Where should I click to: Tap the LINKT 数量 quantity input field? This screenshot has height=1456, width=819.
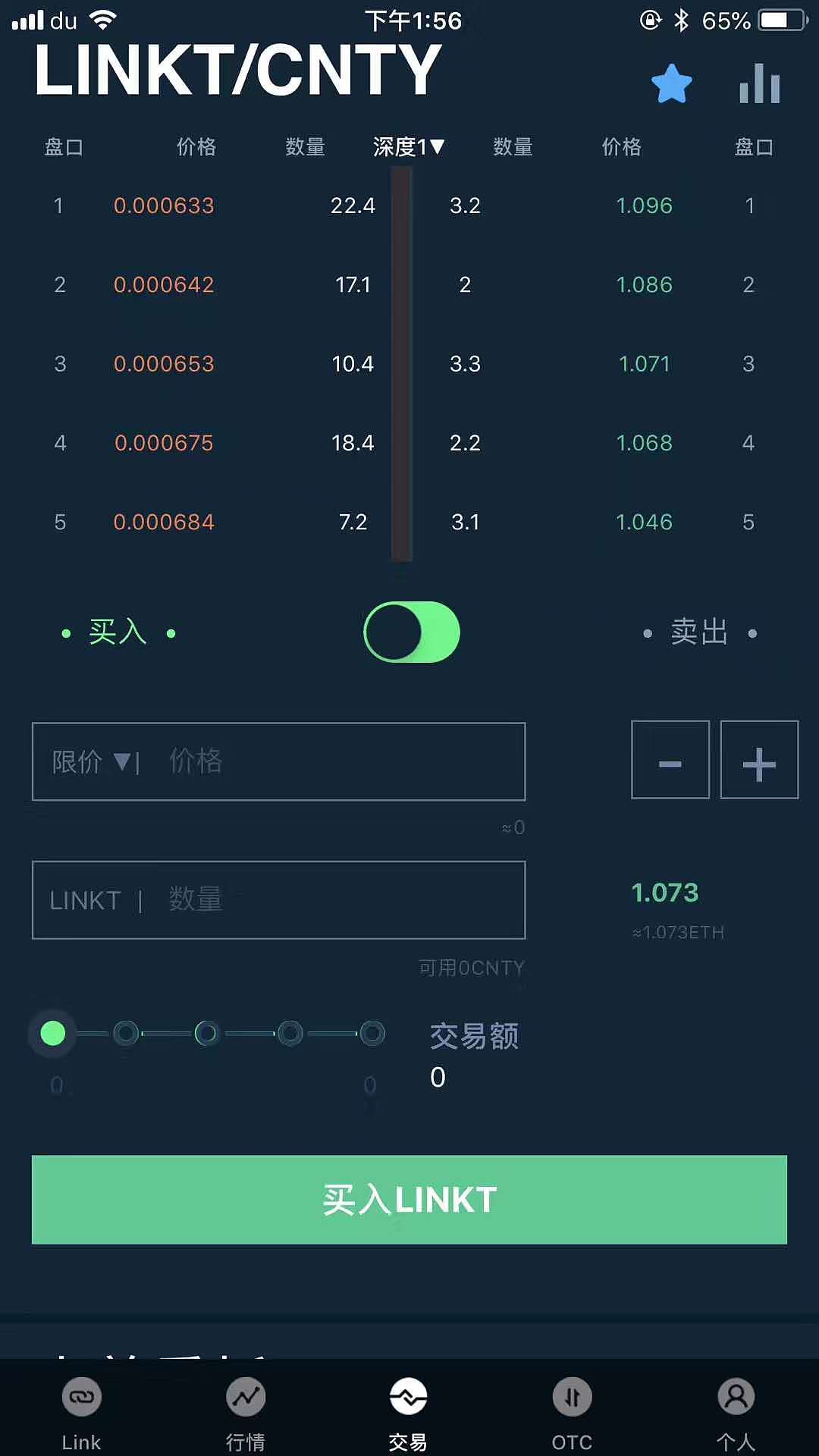tap(278, 899)
